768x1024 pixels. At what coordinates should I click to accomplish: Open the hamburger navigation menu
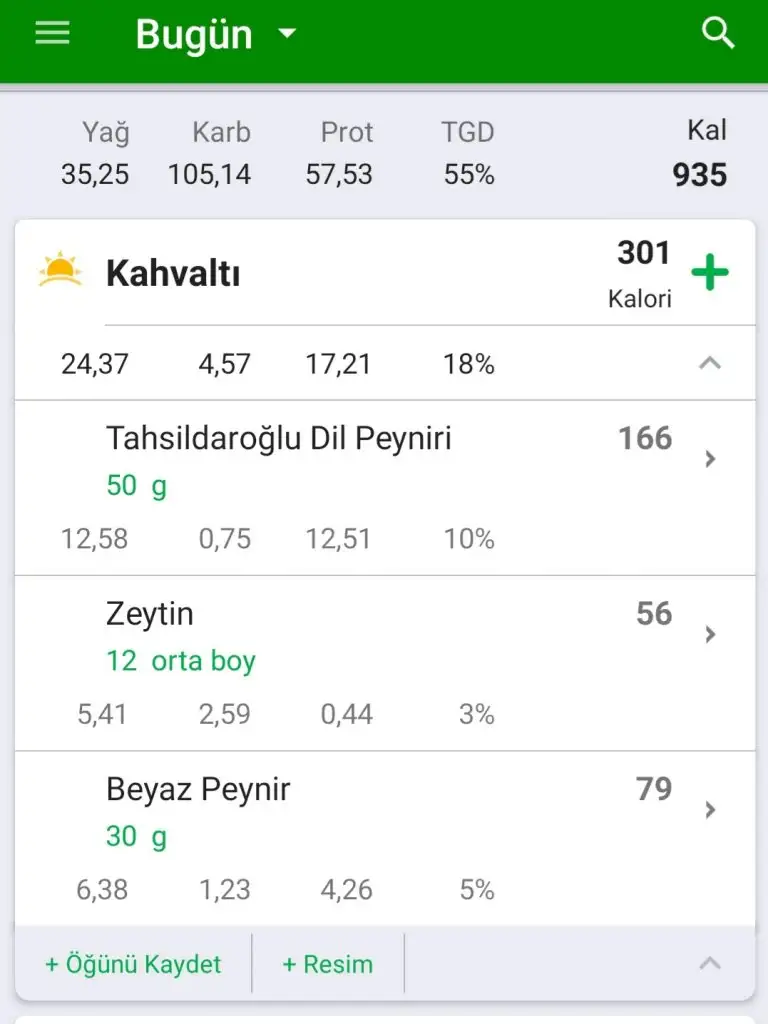click(x=52, y=33)
